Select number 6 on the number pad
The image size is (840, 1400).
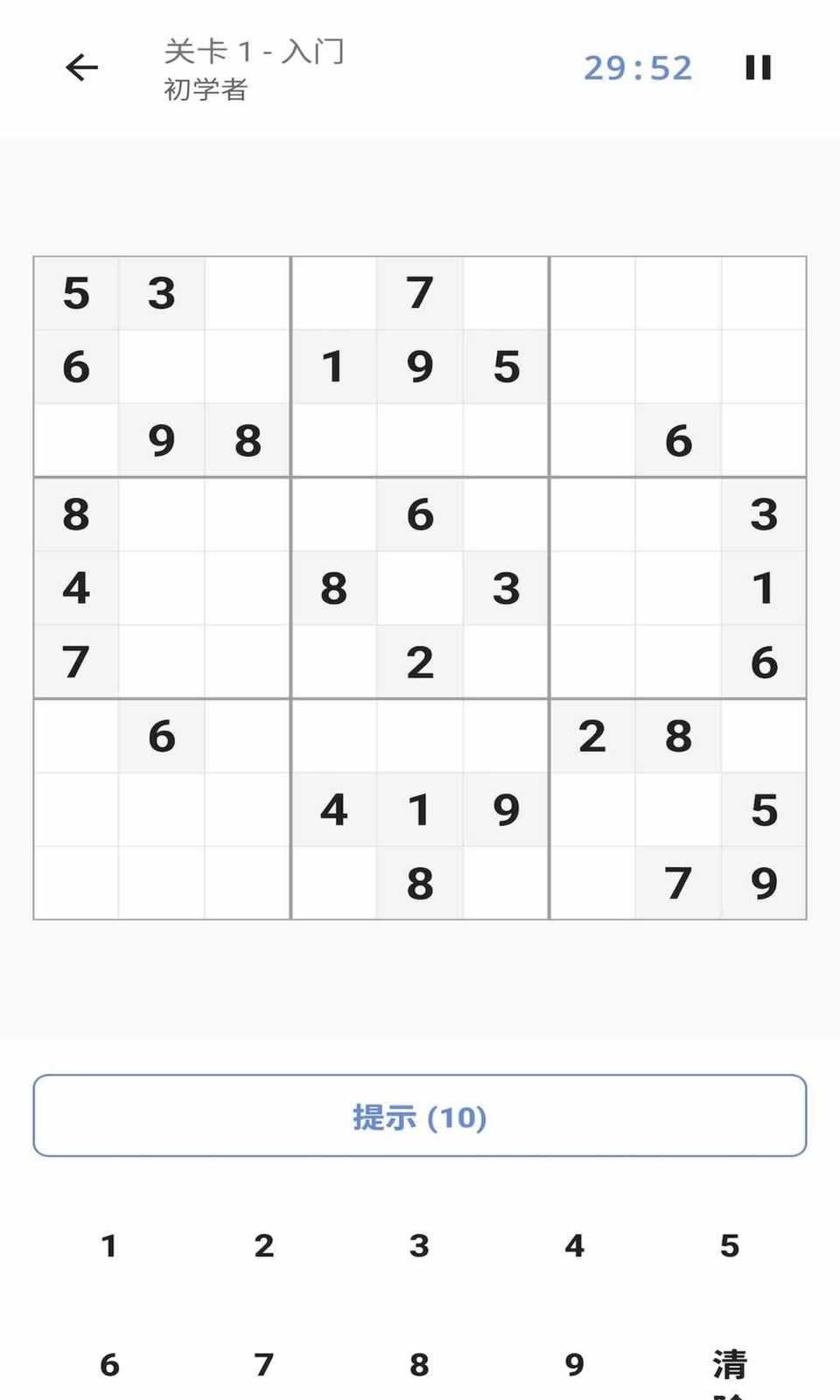tap(108, 1362)
